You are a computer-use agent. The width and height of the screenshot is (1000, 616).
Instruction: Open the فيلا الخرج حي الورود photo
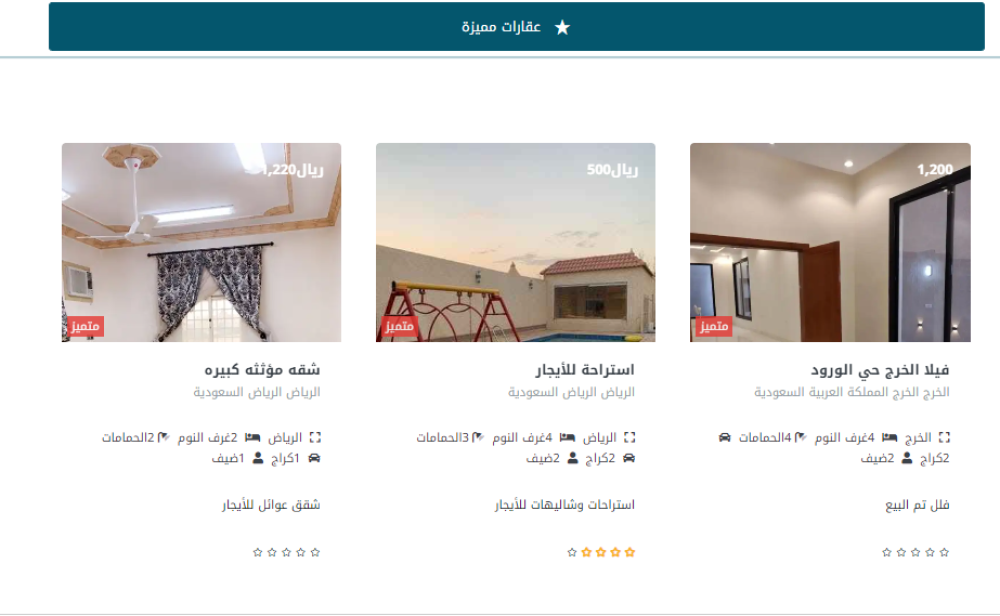pos(830,242)
